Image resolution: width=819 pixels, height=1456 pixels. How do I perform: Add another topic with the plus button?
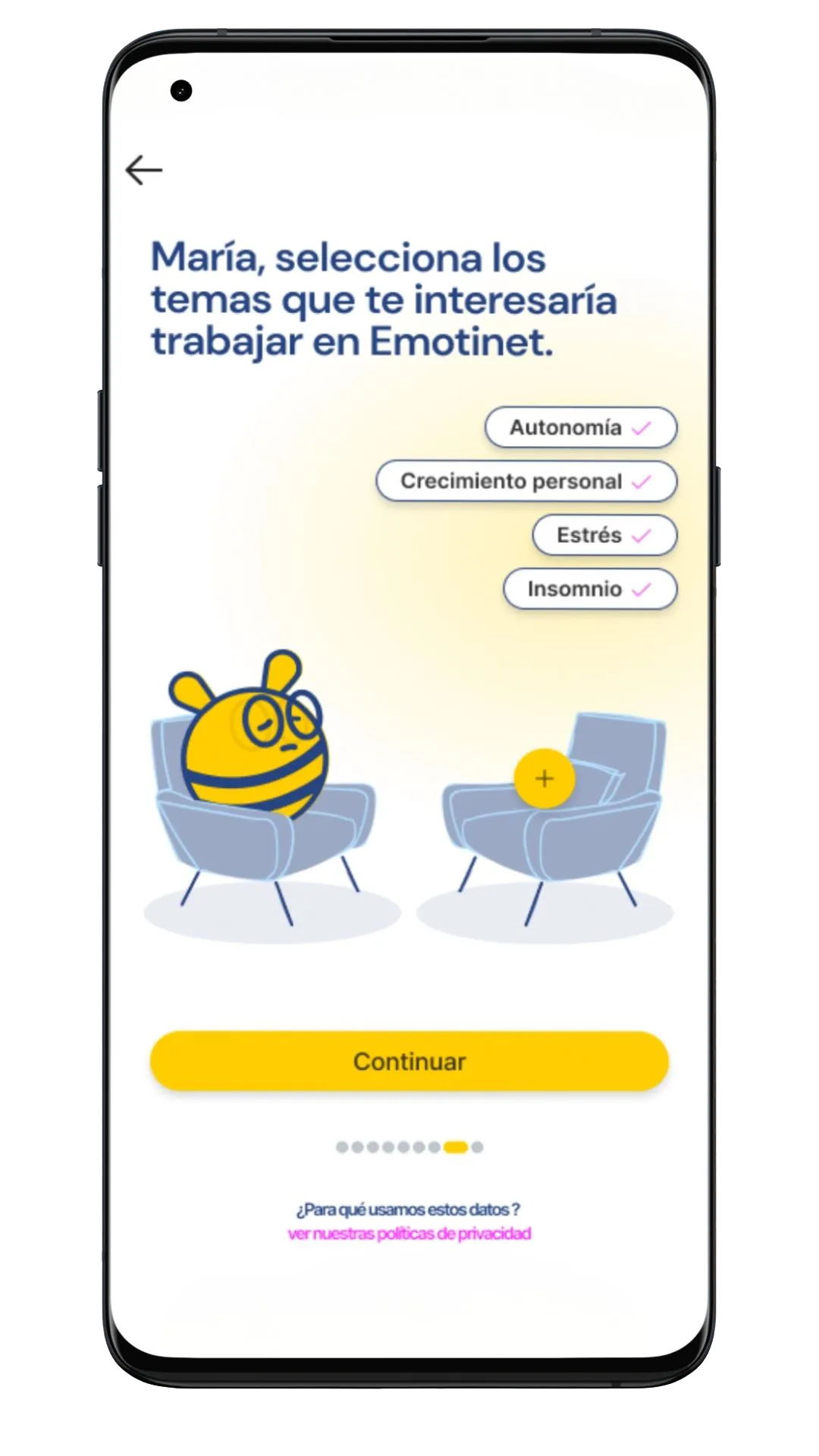pyautogui.click(x=544, y=779)
